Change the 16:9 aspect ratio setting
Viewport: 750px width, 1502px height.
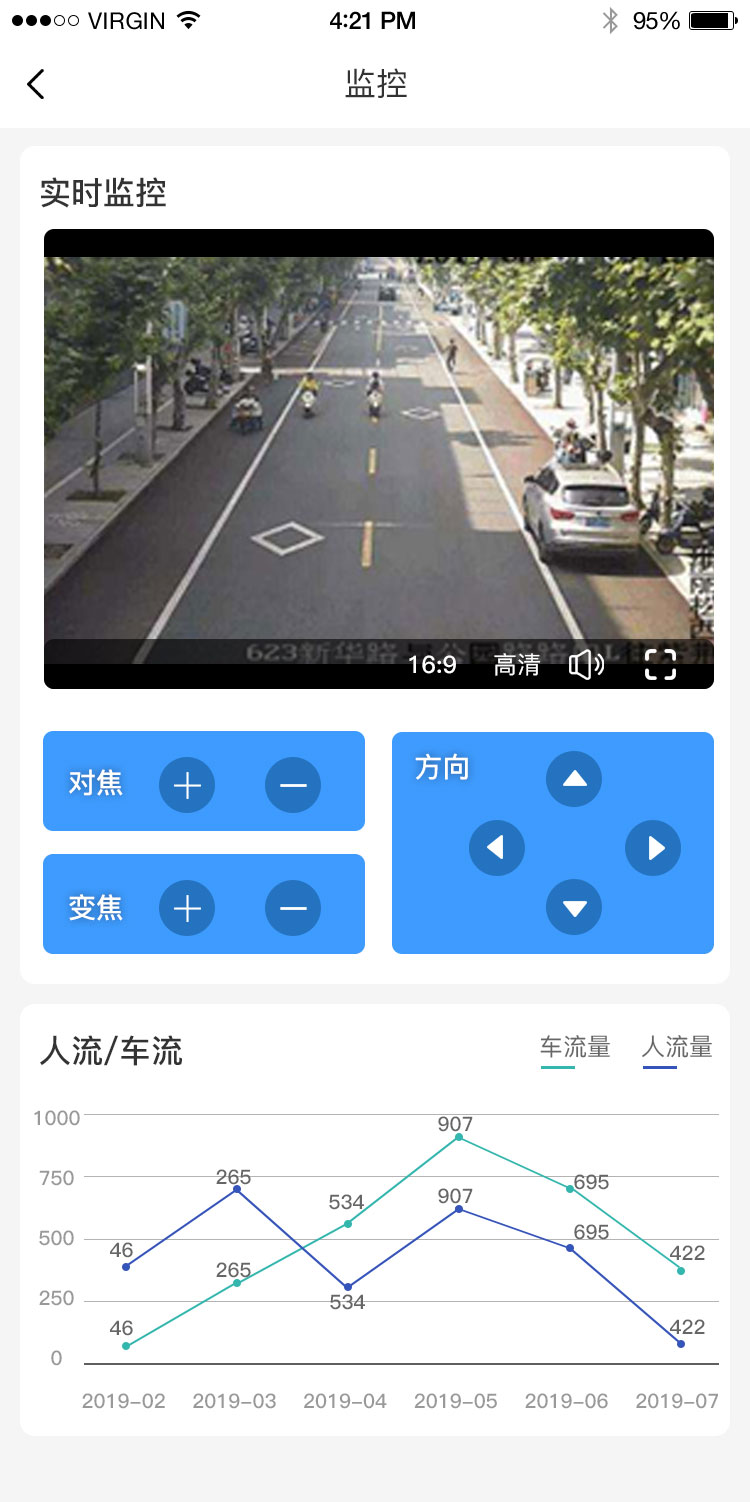click(x=432, y=665)
